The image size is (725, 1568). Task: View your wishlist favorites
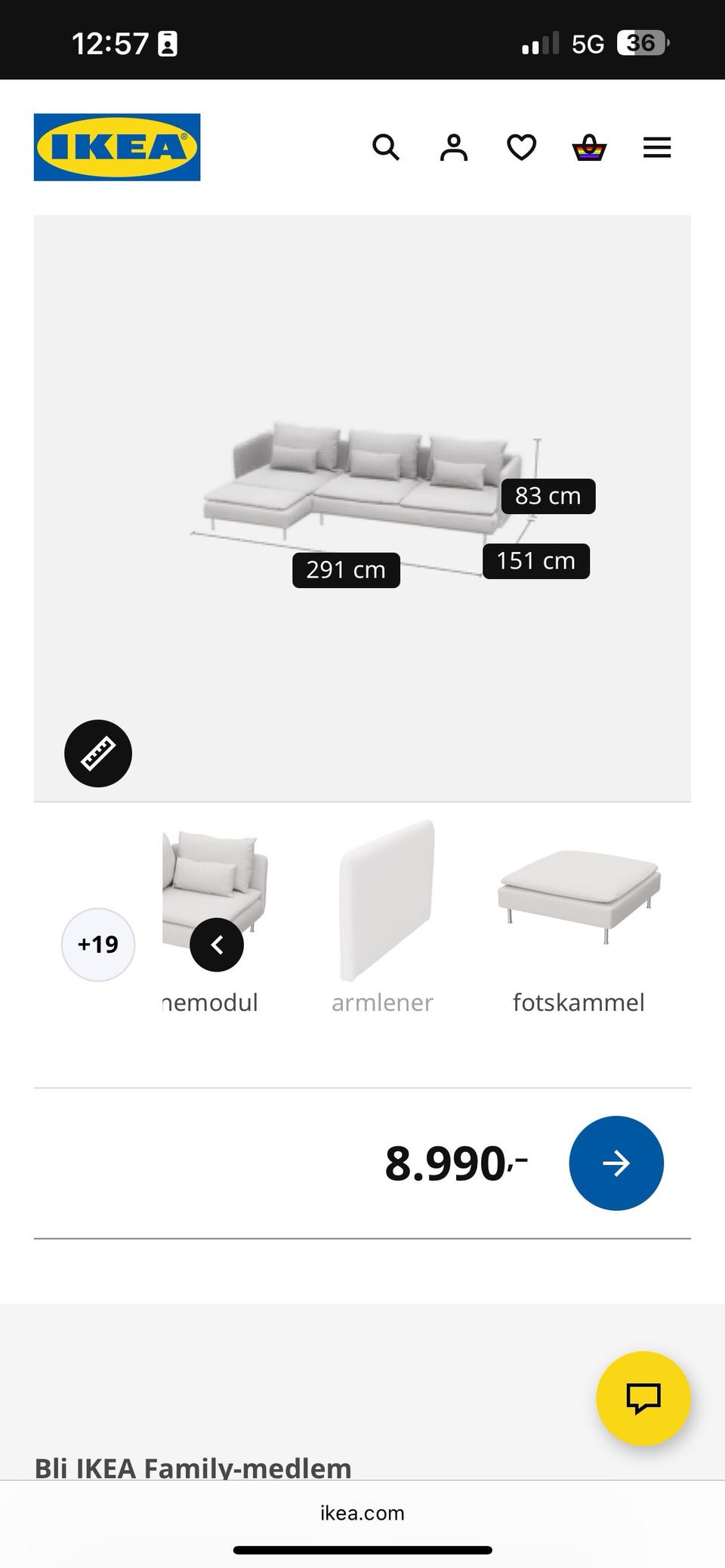[x=520, y=147]
